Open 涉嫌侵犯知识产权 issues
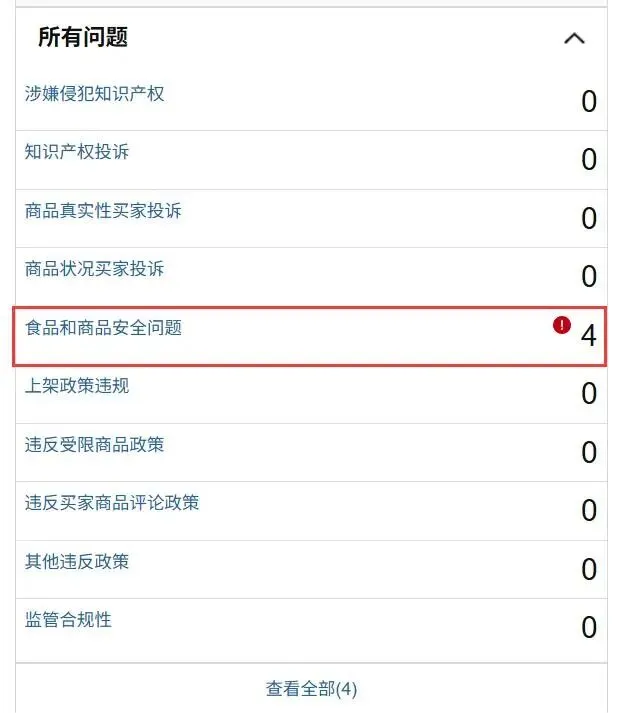637x713 pixels. click(x=95, y=94)
